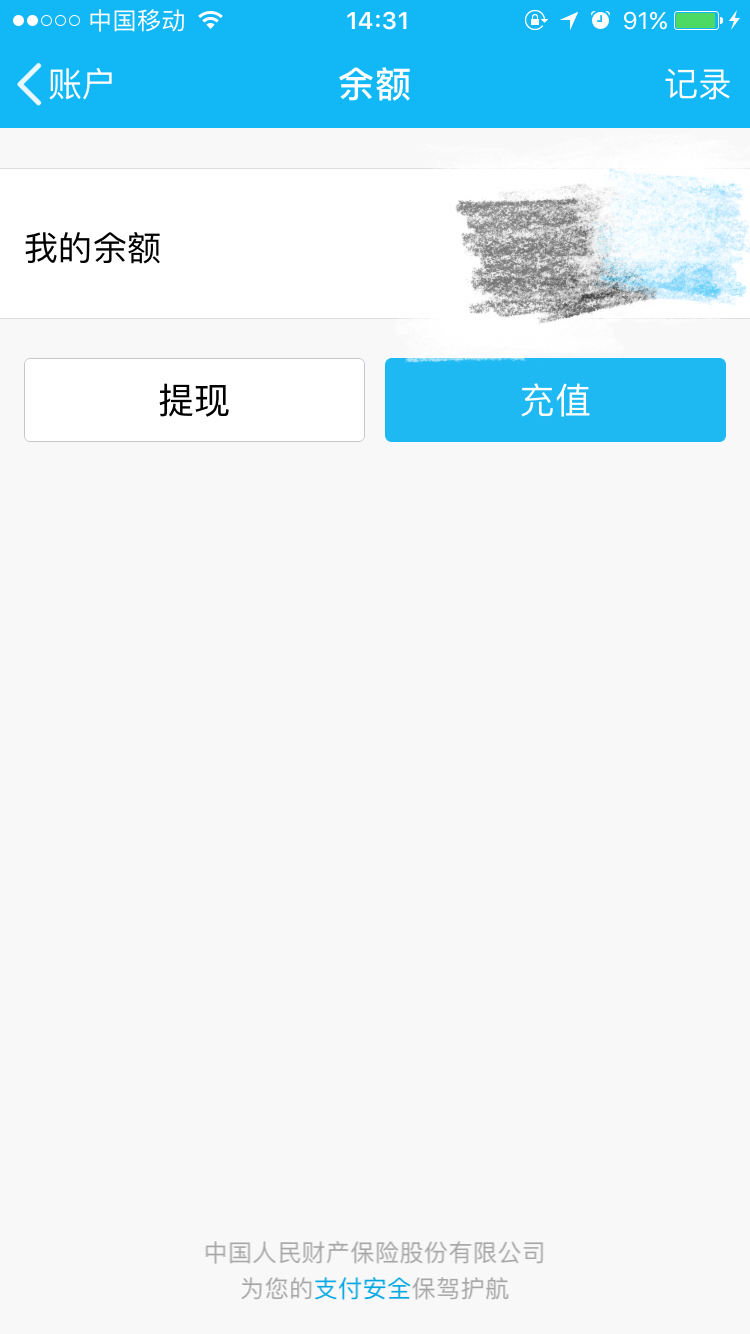Tap the 提现 withdraw button
This screenshot has height=1334, width=750.
pyautogui.click(x=194, y=400)
